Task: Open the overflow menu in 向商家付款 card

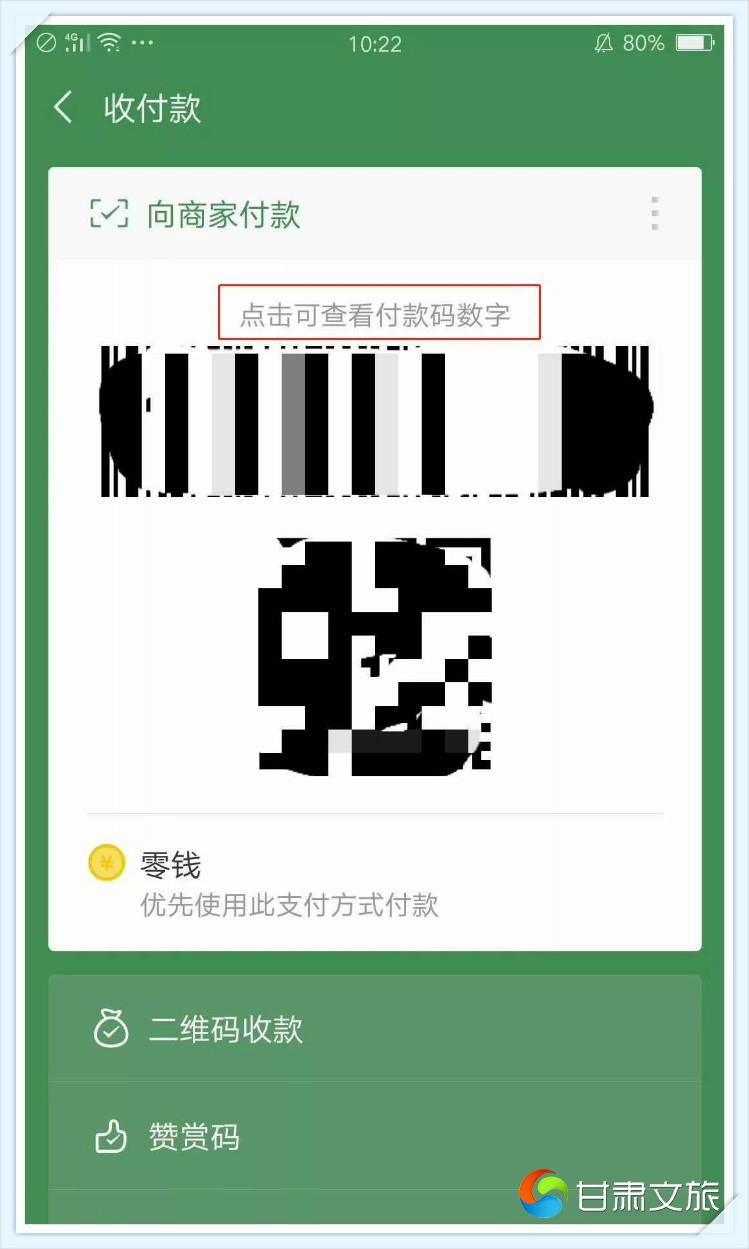Action: pos(654,214)
